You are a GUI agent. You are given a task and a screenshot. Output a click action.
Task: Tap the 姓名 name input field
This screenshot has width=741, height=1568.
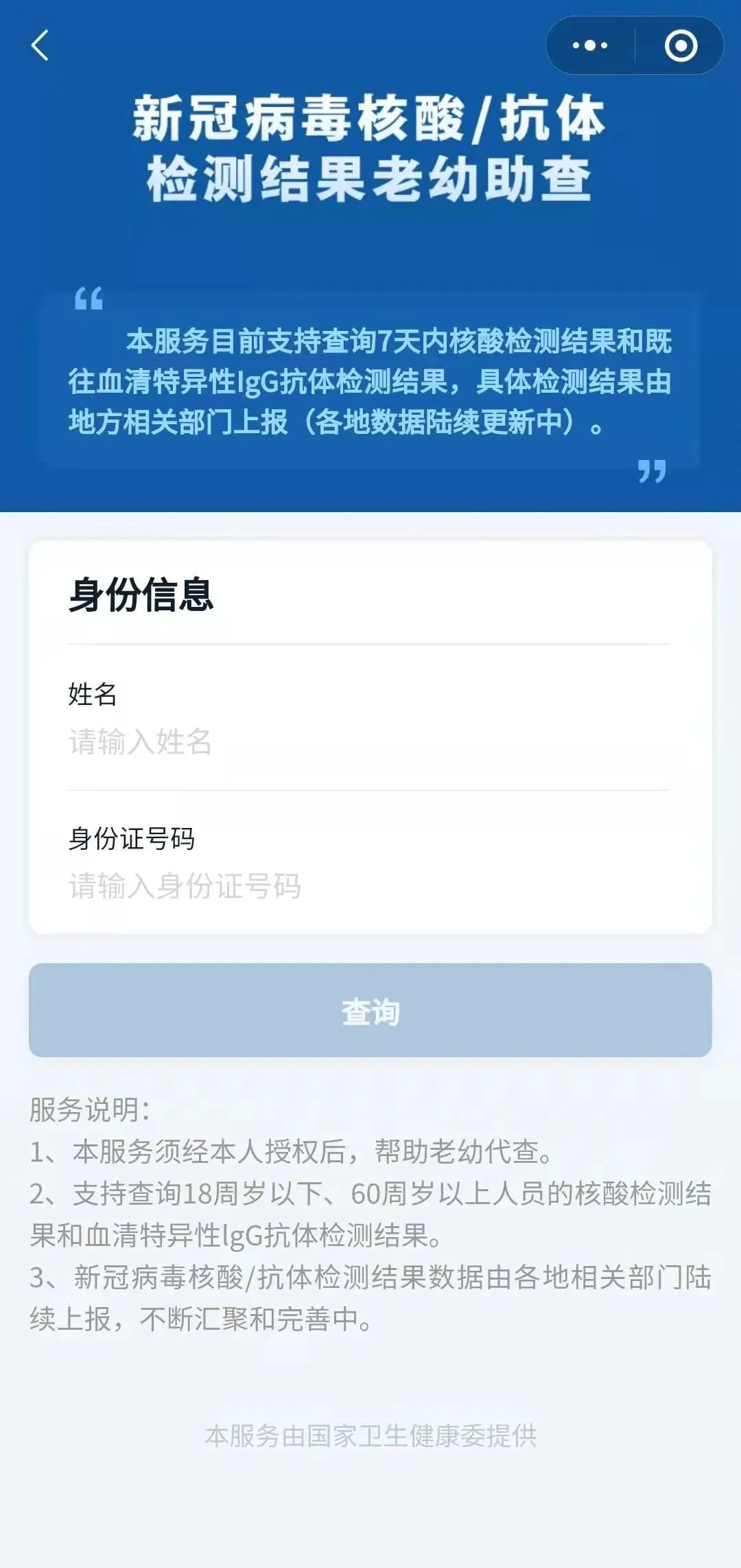(368, 742)
